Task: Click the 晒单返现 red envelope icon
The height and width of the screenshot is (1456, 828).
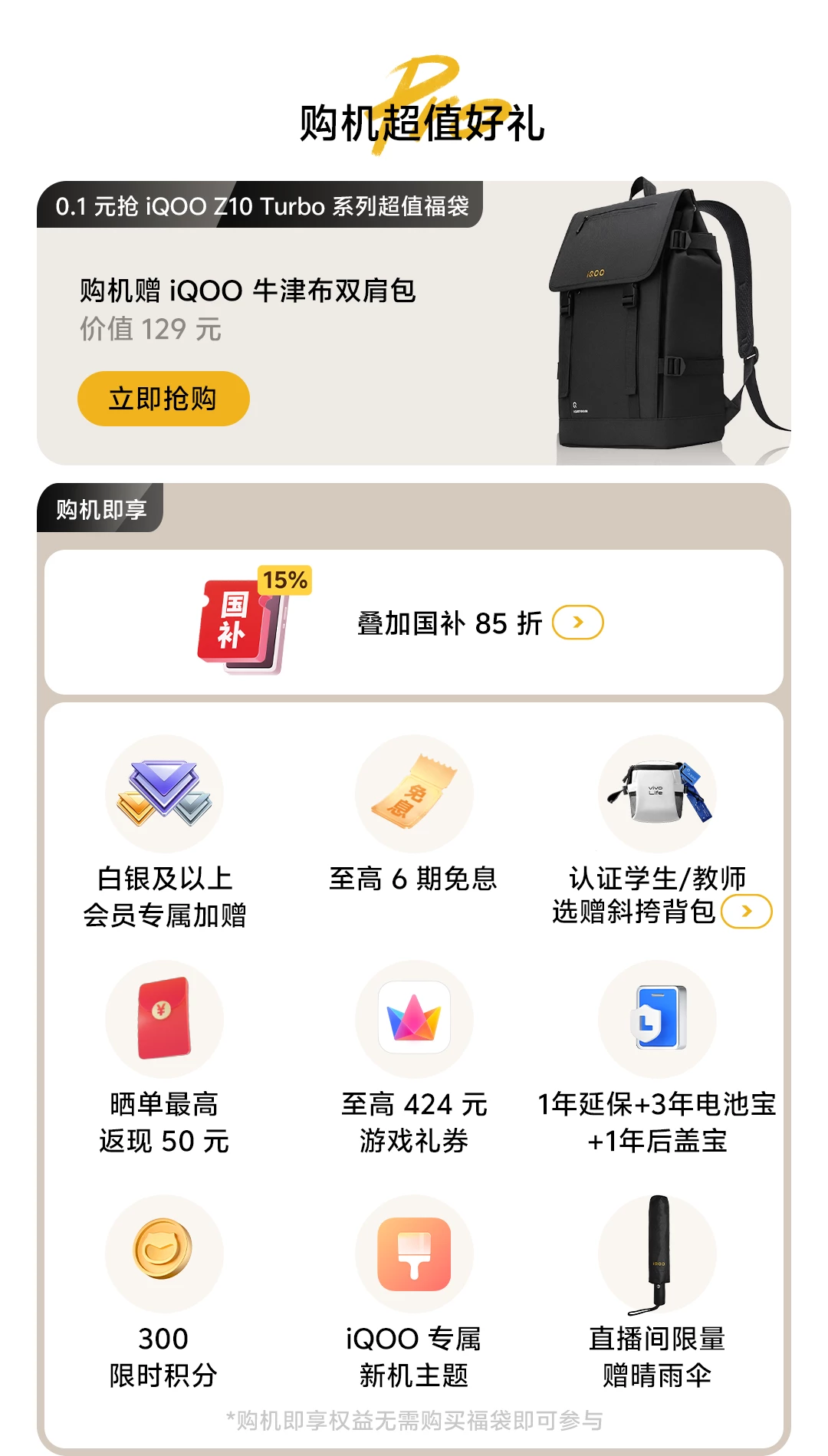Action: [163, 1020]
